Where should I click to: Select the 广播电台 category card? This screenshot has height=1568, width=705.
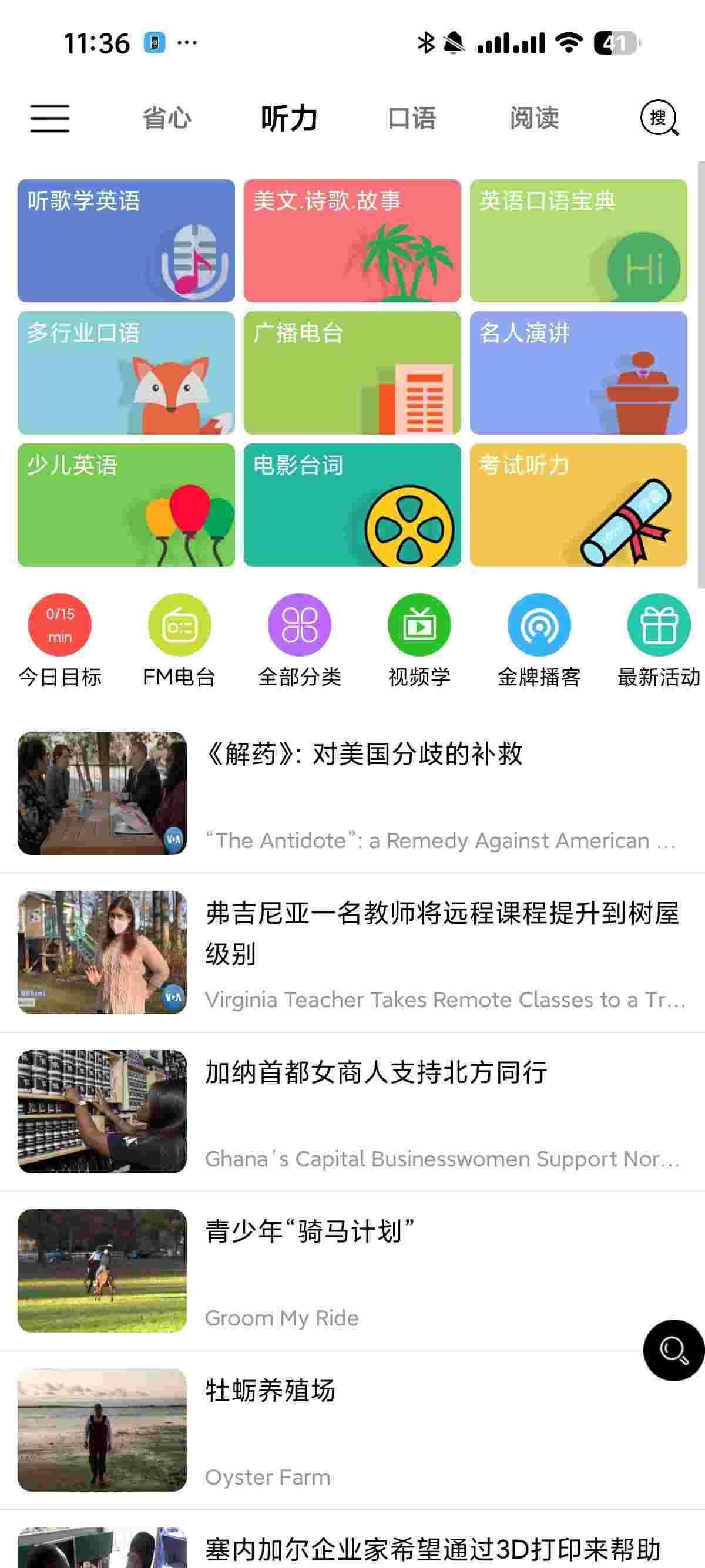coord(352,372)
